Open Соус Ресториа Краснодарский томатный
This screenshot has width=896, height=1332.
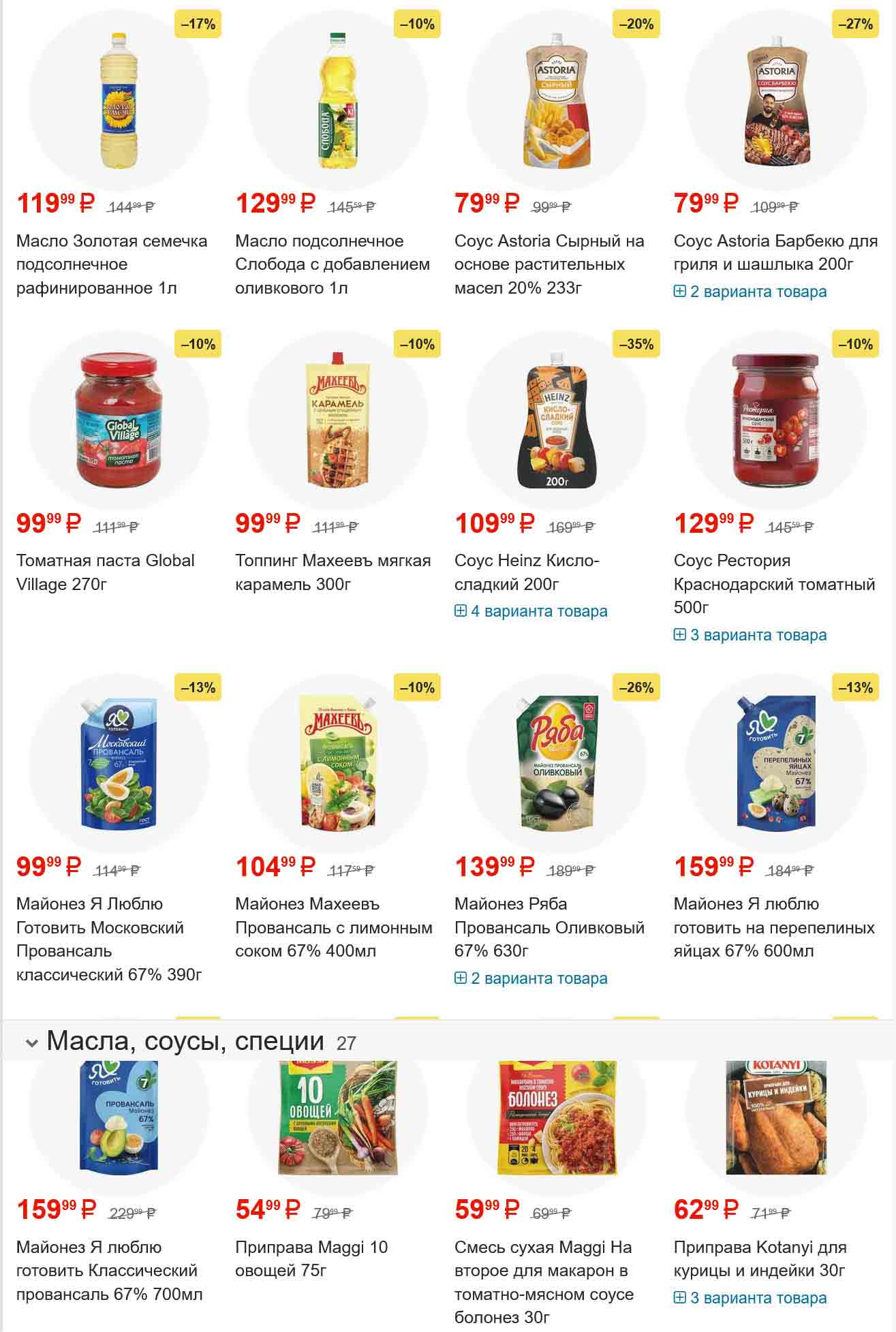click(x=774, y=584)
